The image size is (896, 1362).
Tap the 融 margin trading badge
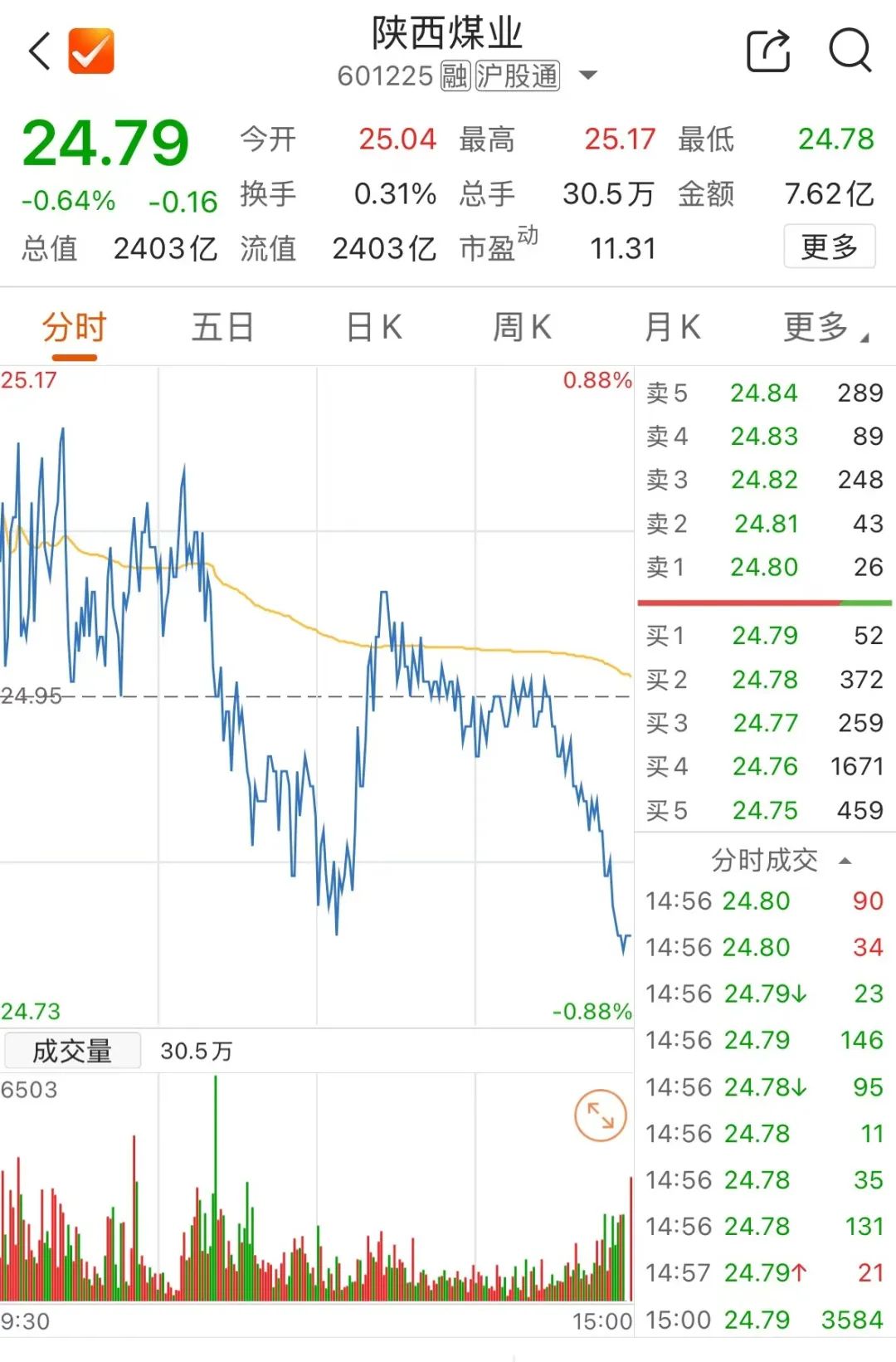click(x=453, y=76)
